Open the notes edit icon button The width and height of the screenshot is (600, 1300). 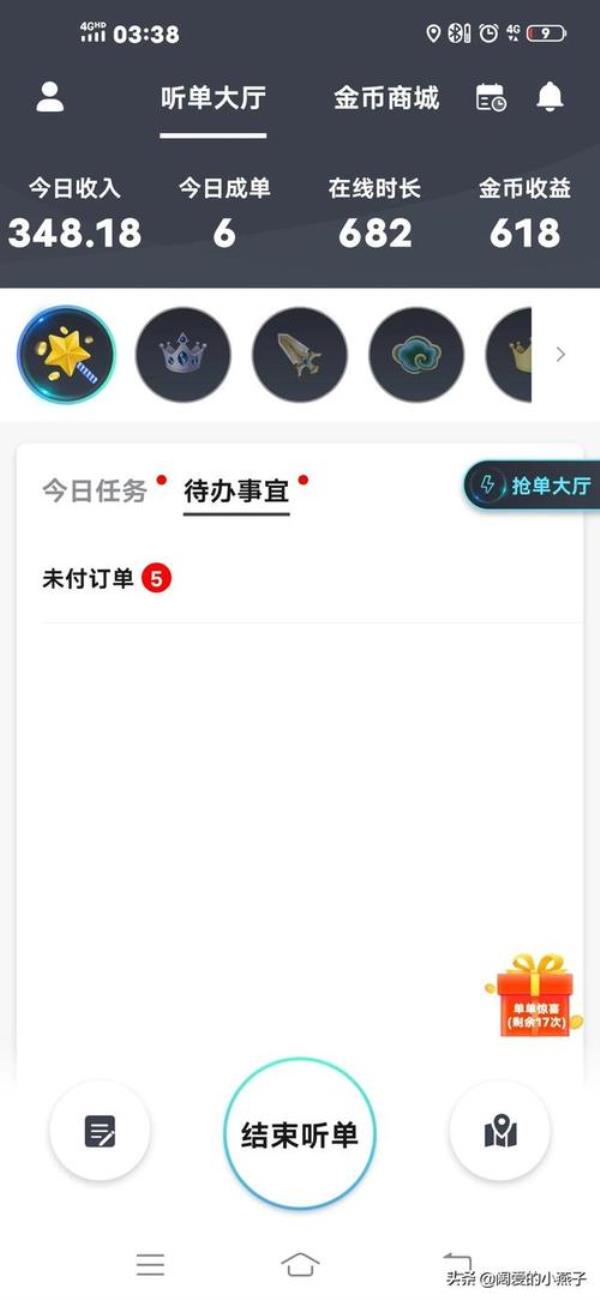coord(100,1132)
